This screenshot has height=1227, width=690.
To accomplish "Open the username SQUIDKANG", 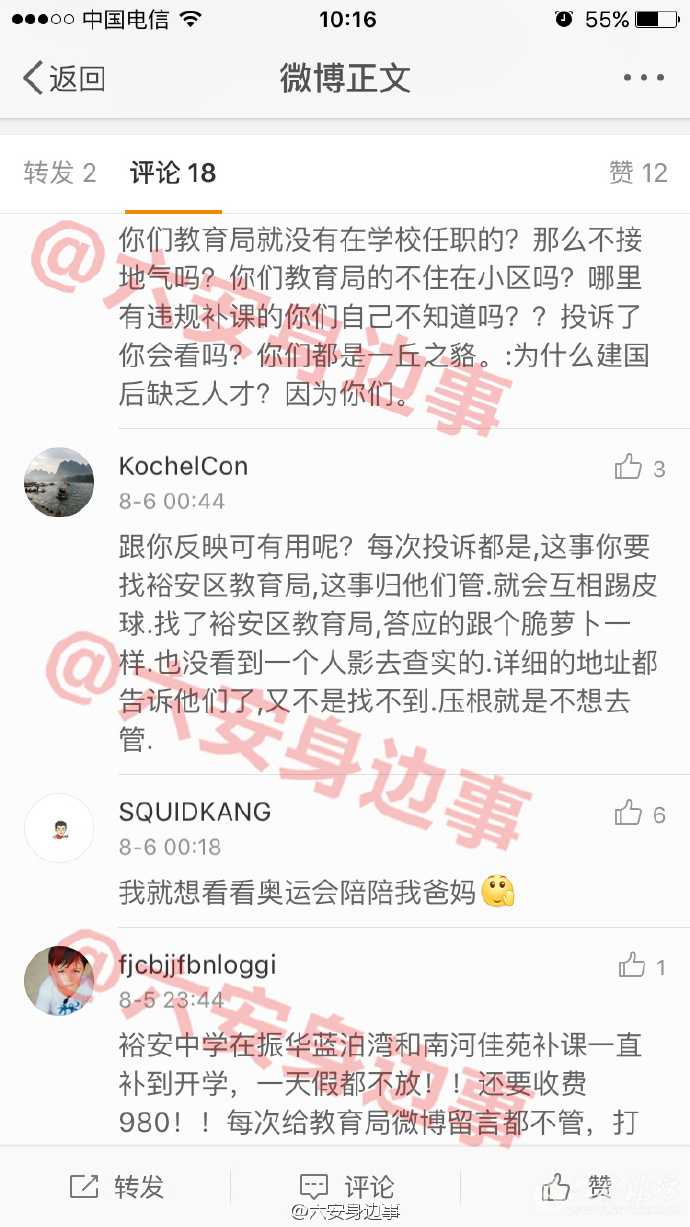I will (x=195, y=812).
